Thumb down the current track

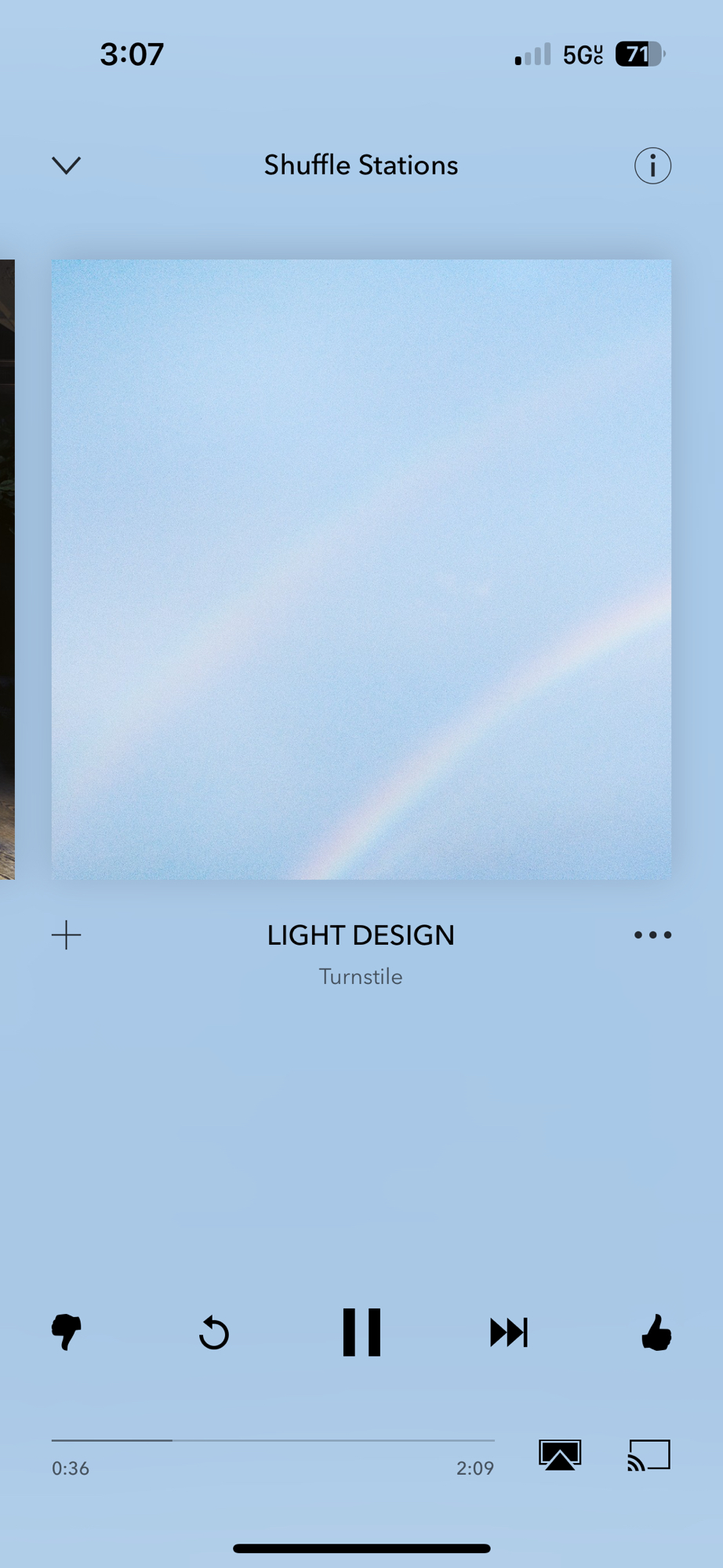[x=67, y=1332]
